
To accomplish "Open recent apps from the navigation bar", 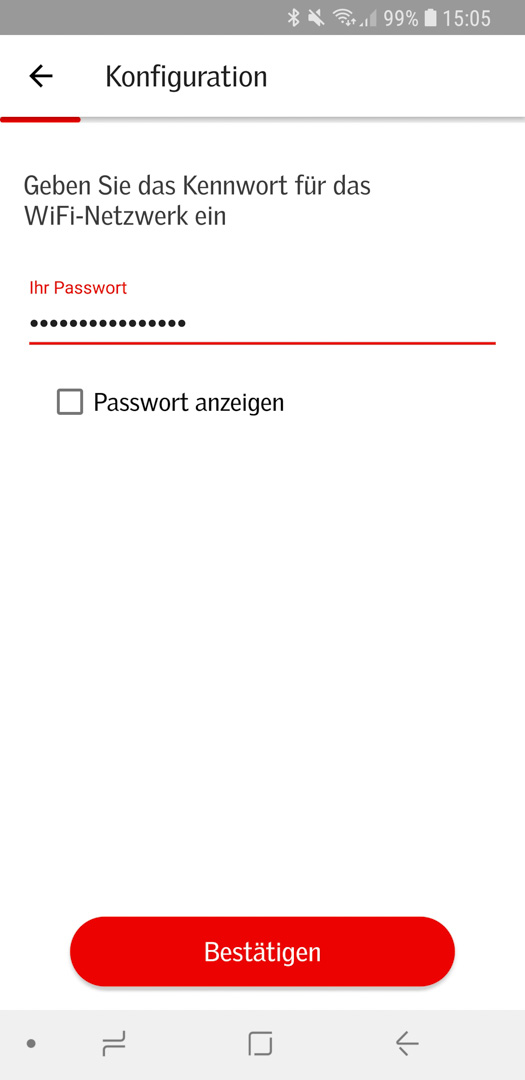I will 114,1044.
